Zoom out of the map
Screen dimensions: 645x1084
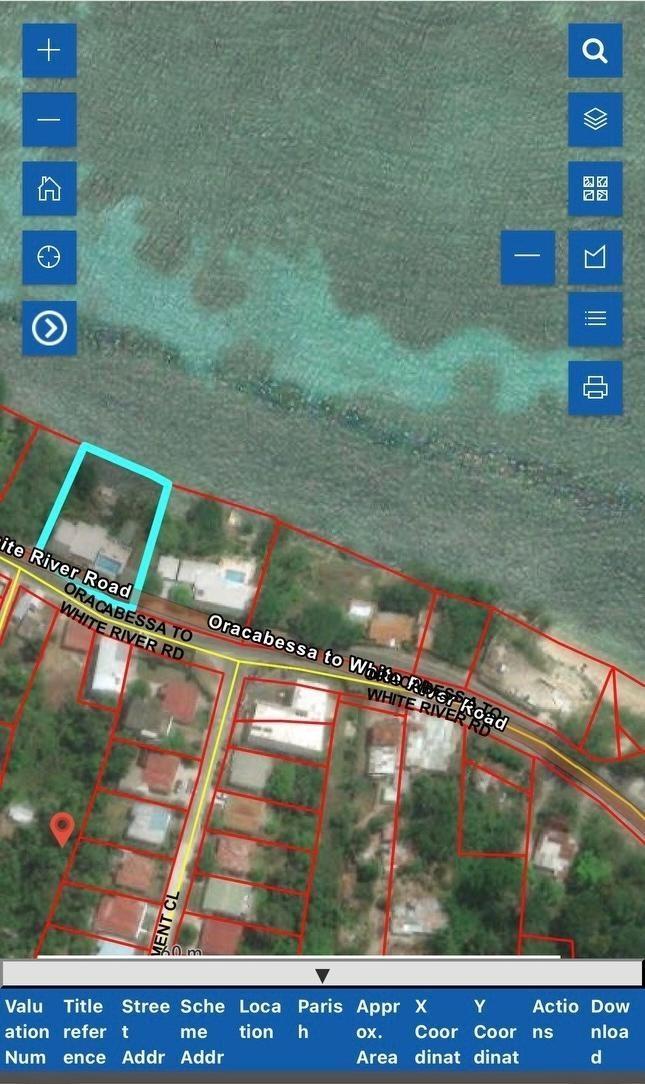pyautogui.click(x=49, y=120)
